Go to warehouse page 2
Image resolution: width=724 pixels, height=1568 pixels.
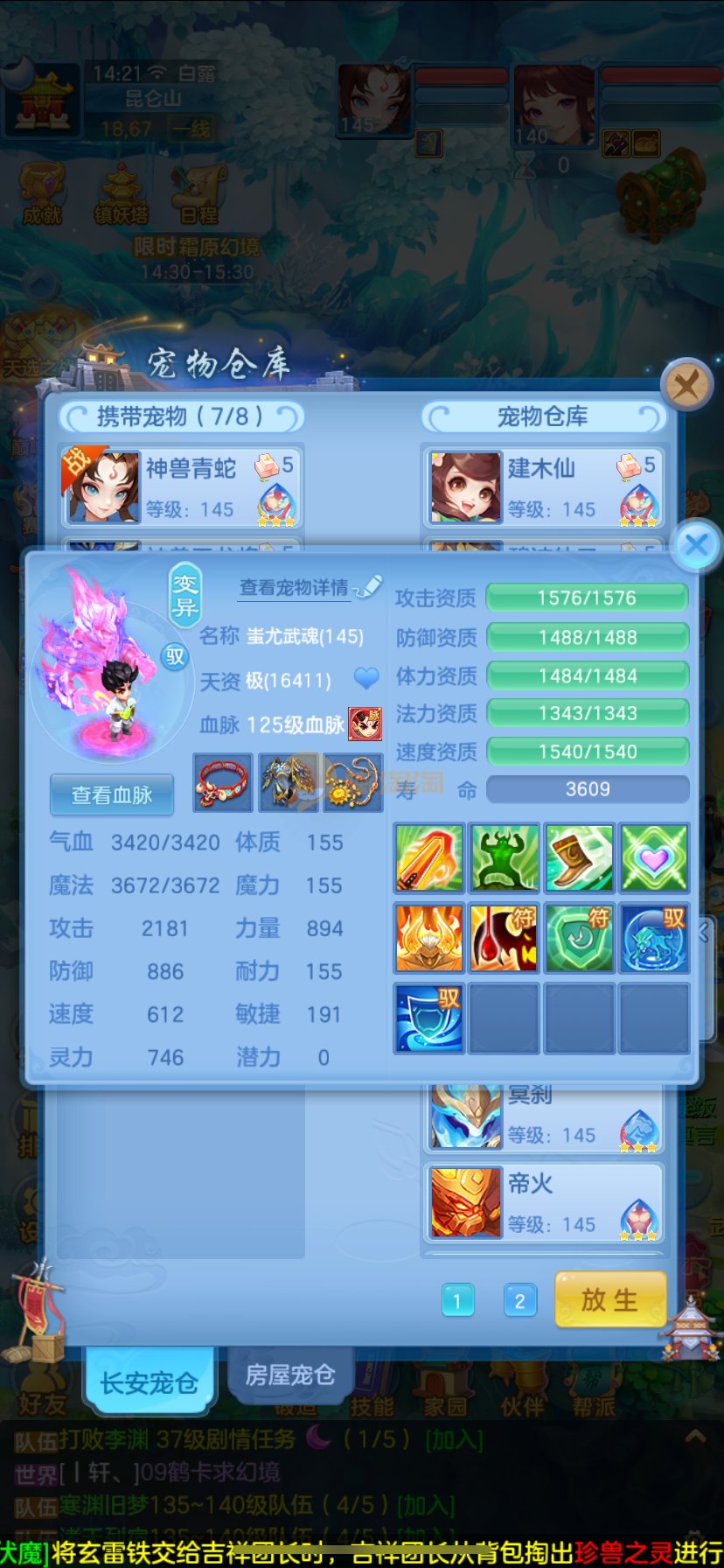[x=519, y=1301]
